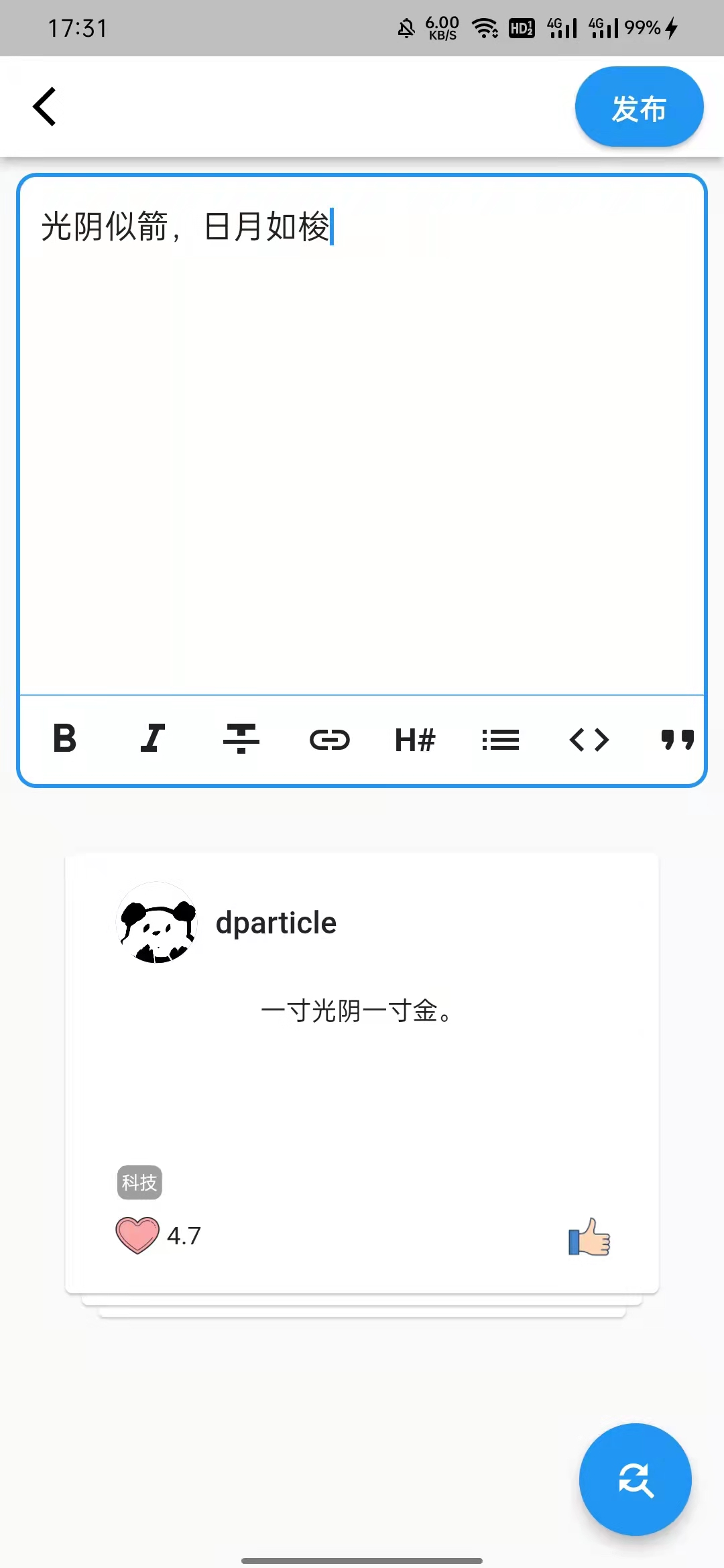Insert a code block

tap(589, 740)
